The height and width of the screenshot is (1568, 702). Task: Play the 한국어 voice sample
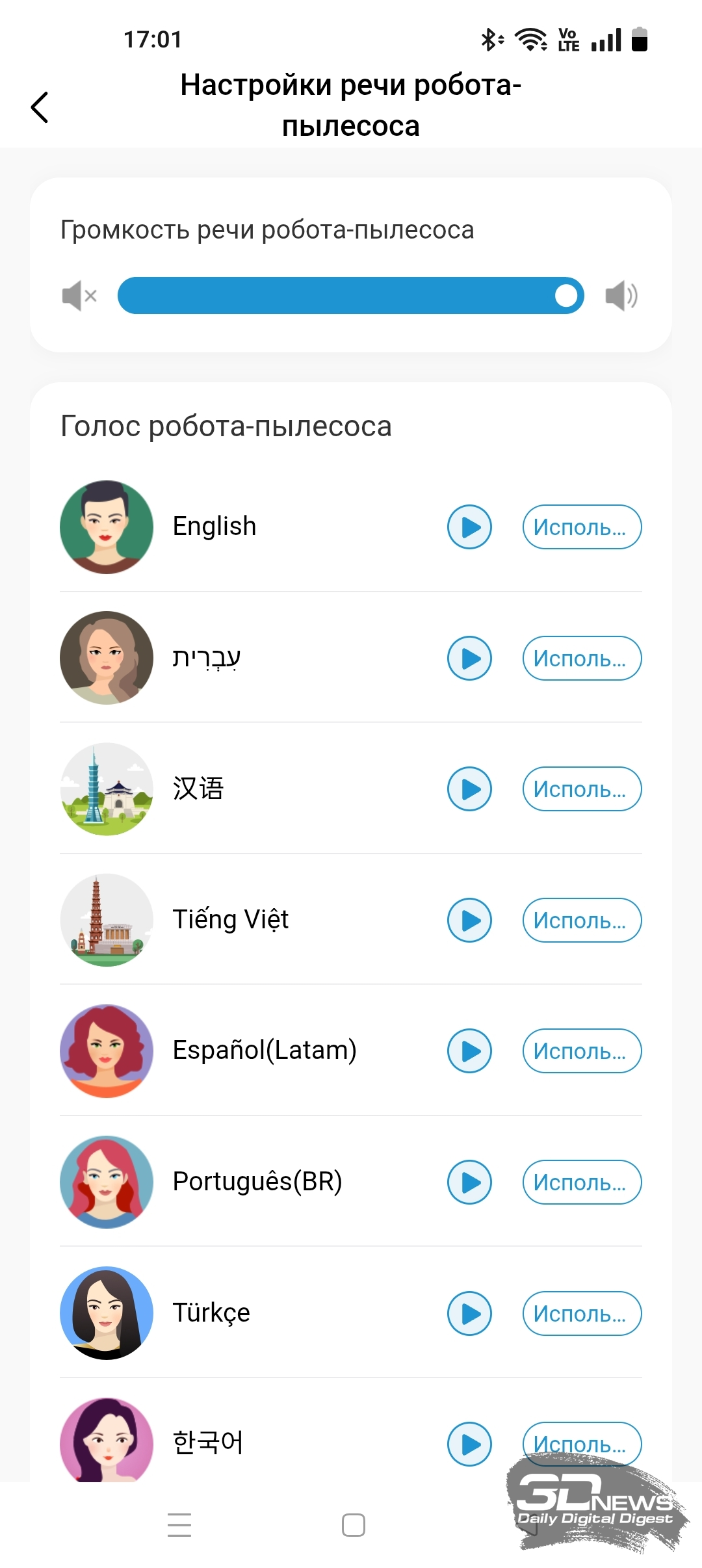pyautogui.click(x=469, y=1444)
